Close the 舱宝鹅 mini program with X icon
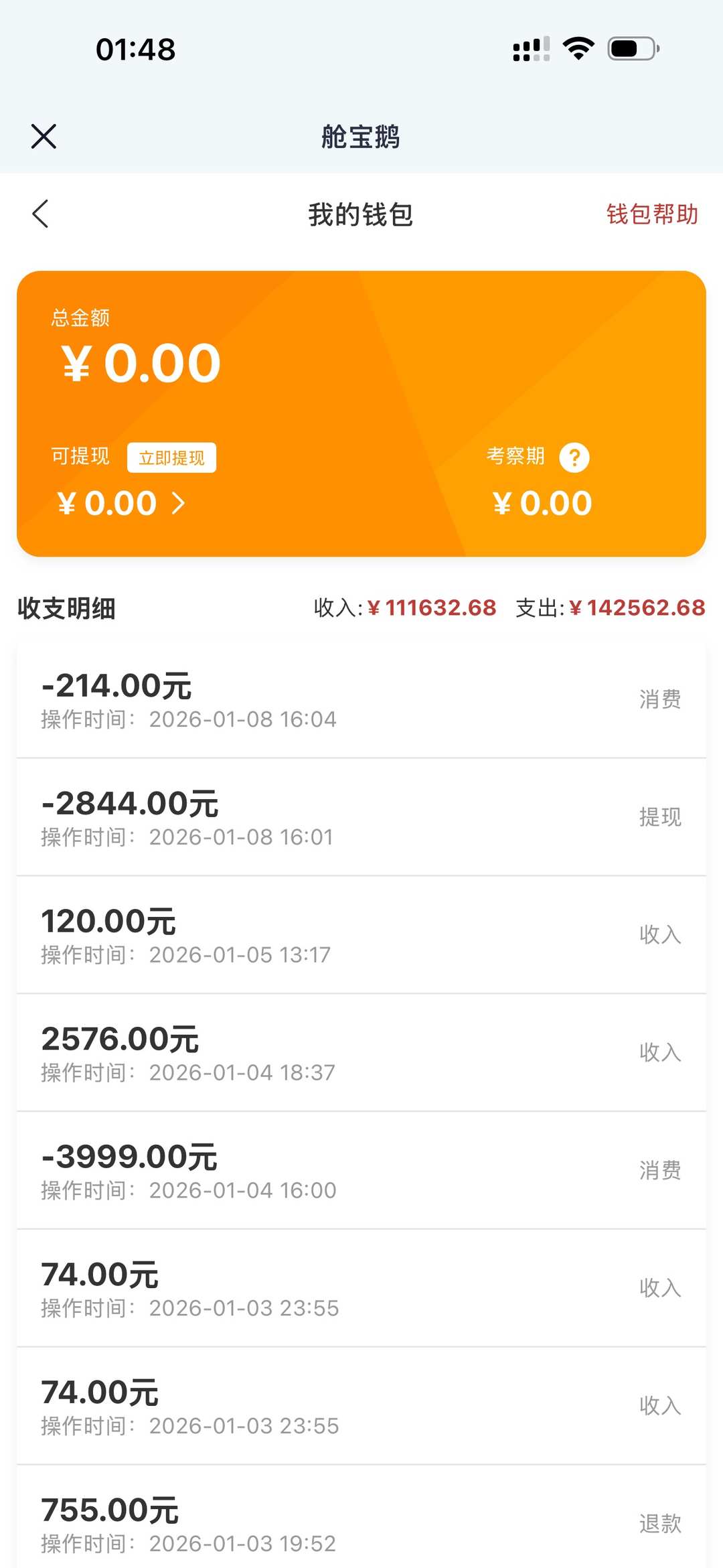 click(44, 136)
